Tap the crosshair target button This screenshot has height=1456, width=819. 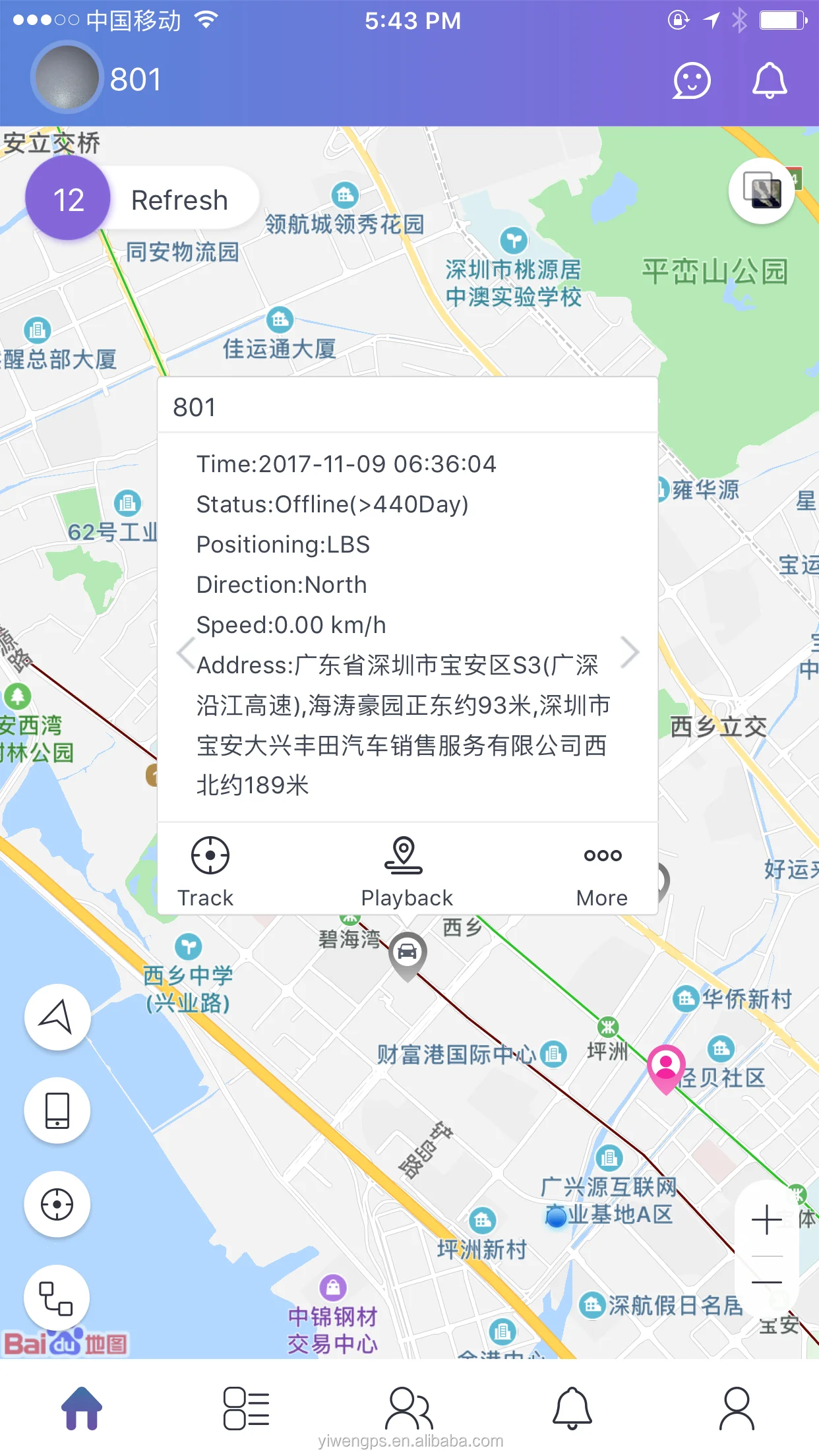[57, 1204]
